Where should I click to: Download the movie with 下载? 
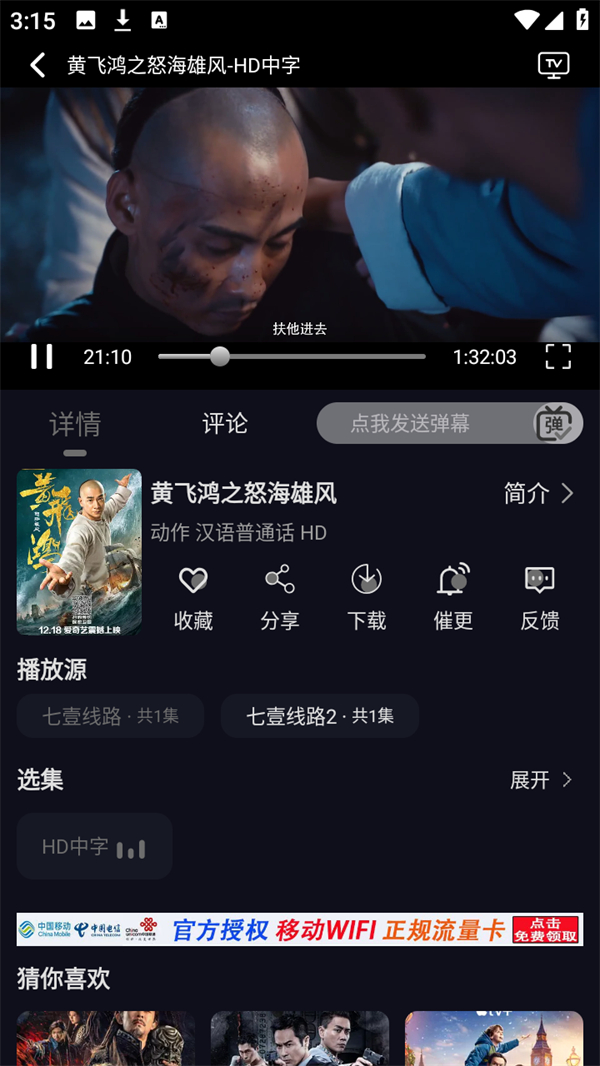point(367,596)
